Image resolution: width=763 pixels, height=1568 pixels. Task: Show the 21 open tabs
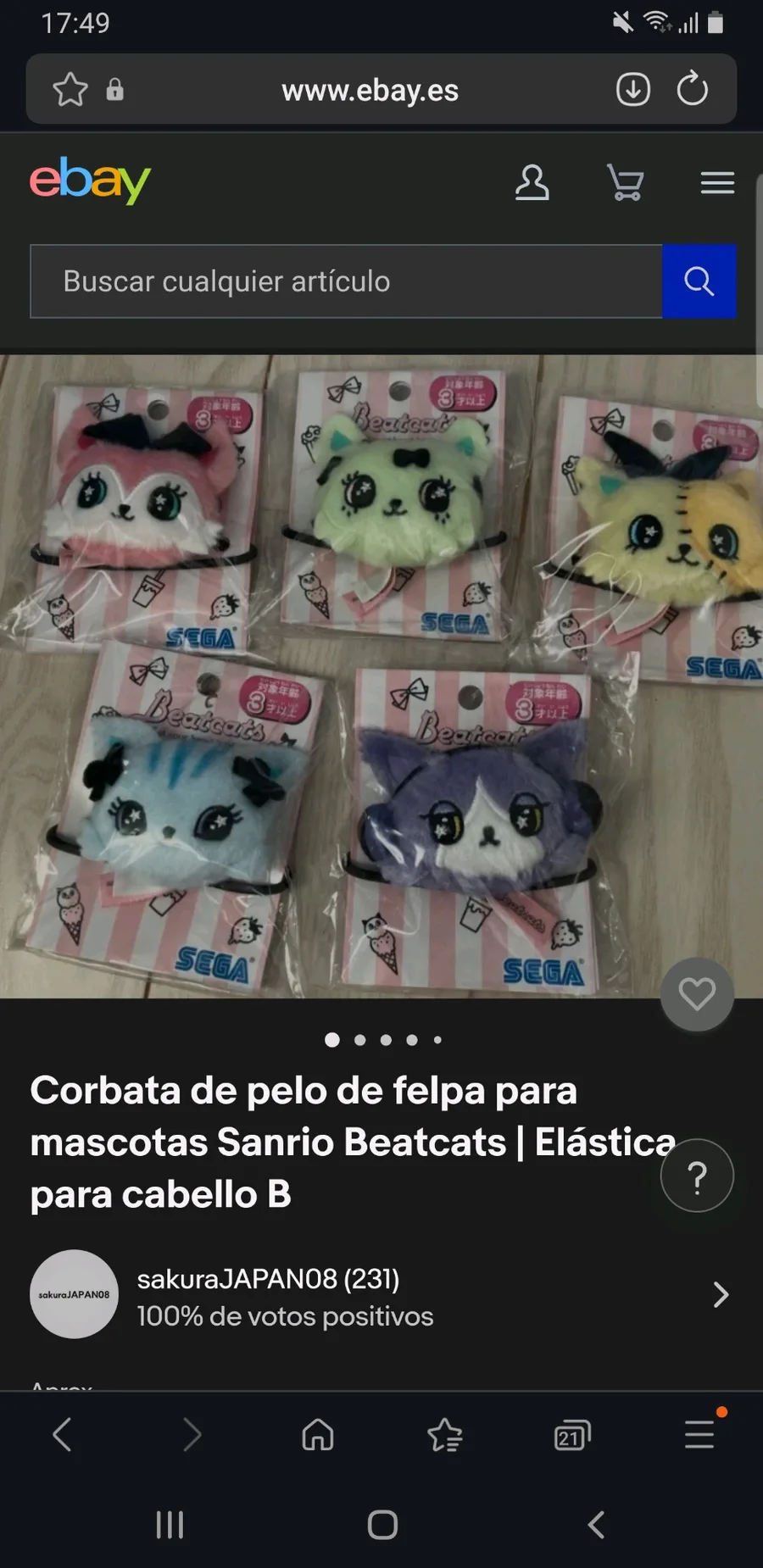pos(571,1435)
